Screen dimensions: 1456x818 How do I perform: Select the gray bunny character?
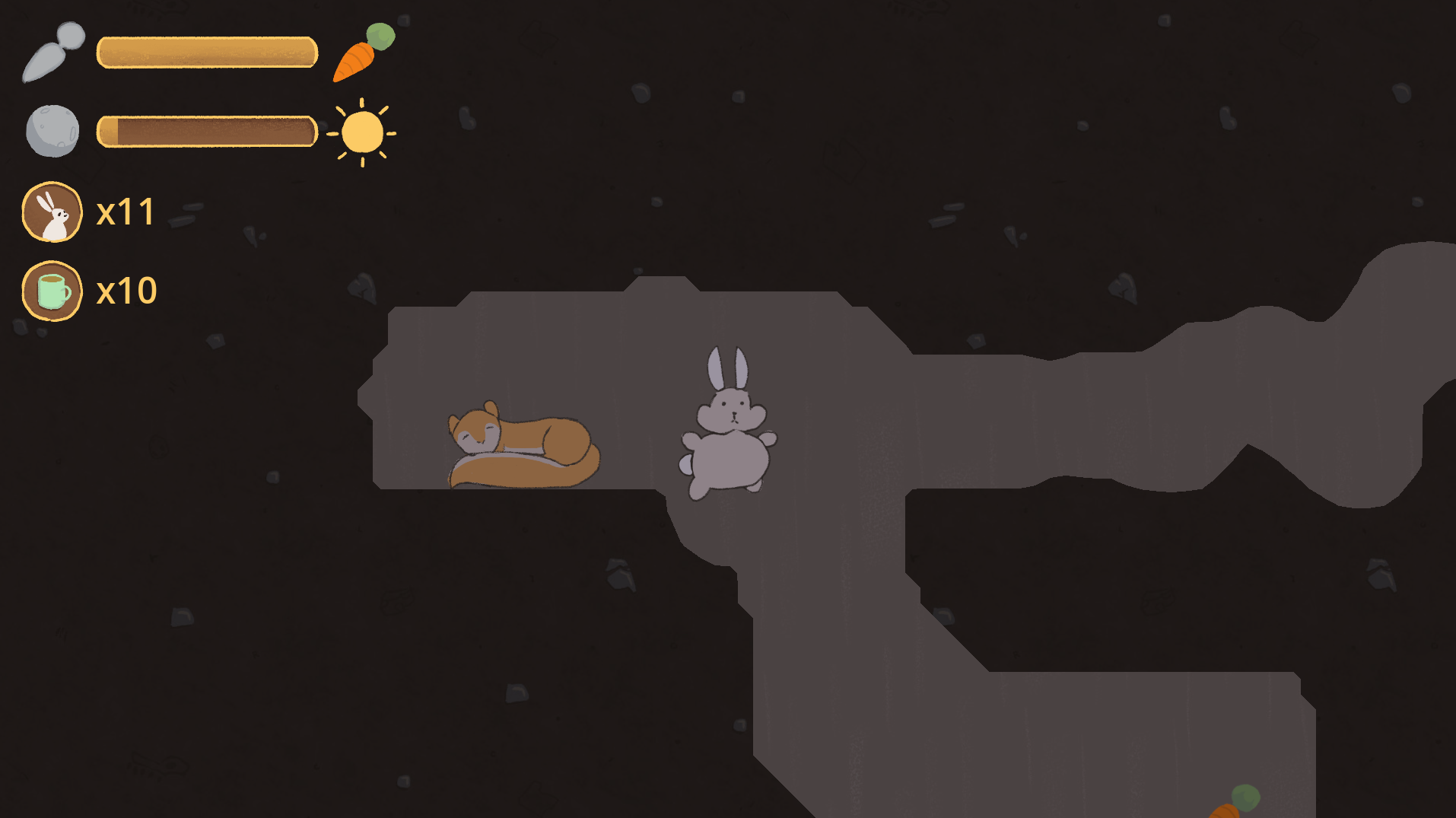pyautogui.click(x=728, y=434)
